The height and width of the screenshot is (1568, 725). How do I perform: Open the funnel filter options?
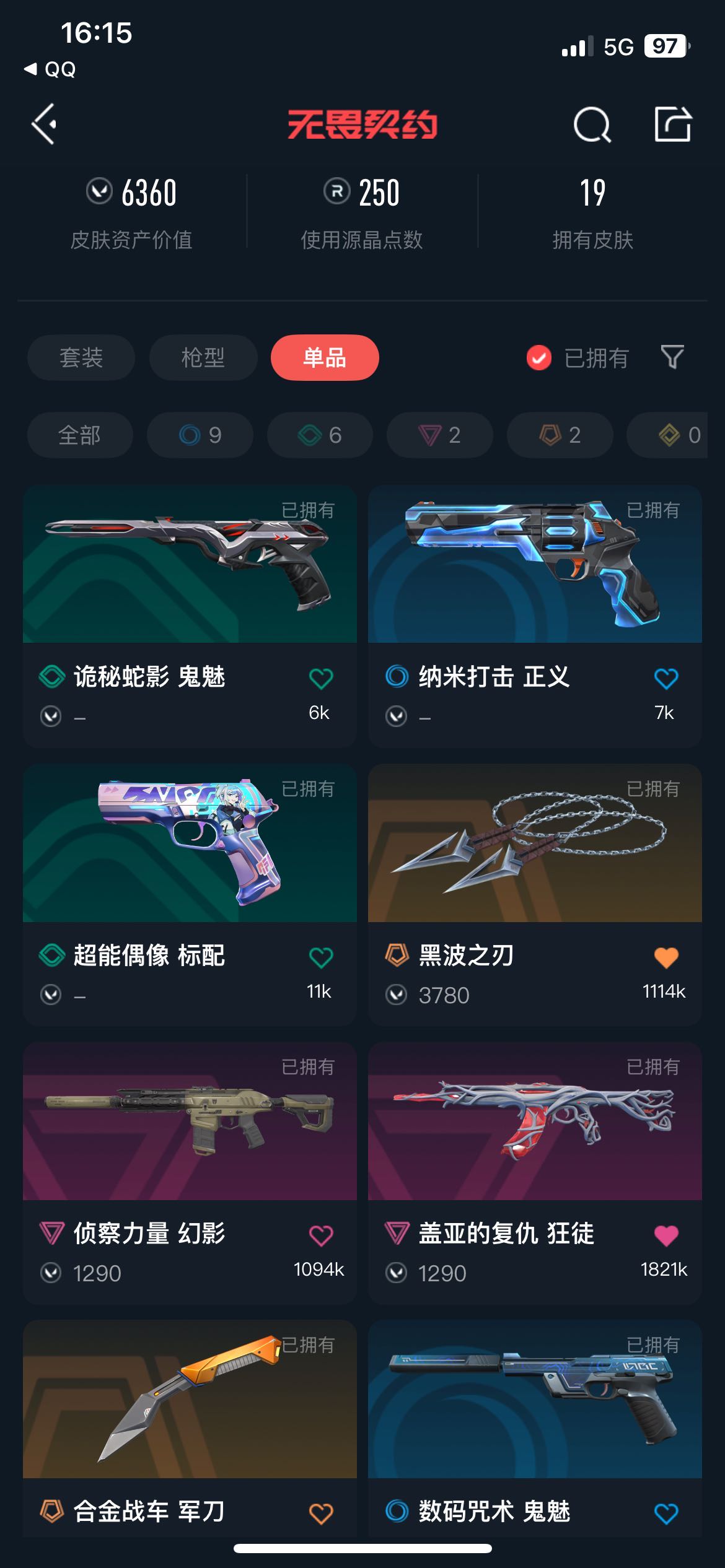pos(672,357)
